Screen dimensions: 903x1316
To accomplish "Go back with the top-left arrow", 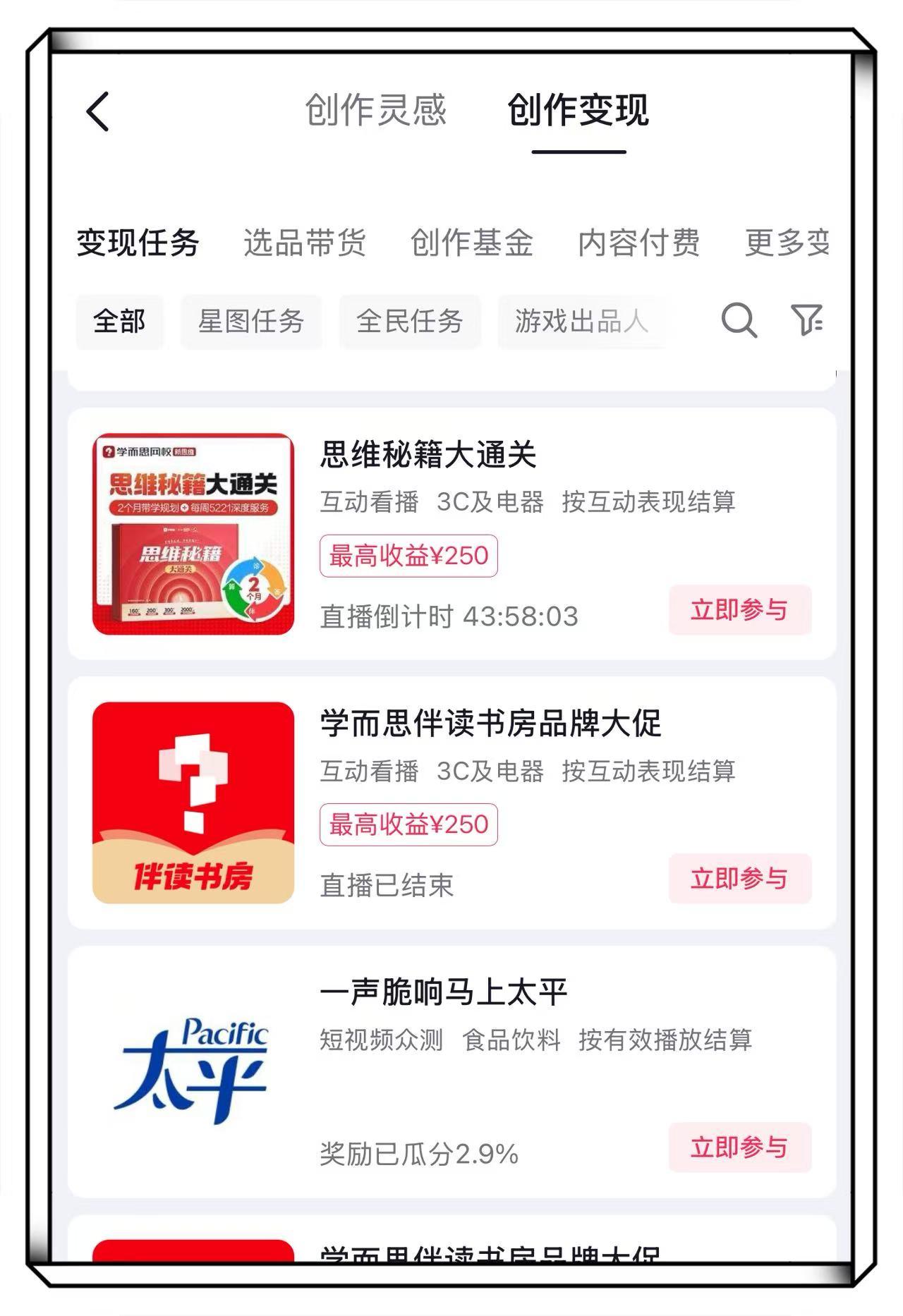I will tap(98, 111).
